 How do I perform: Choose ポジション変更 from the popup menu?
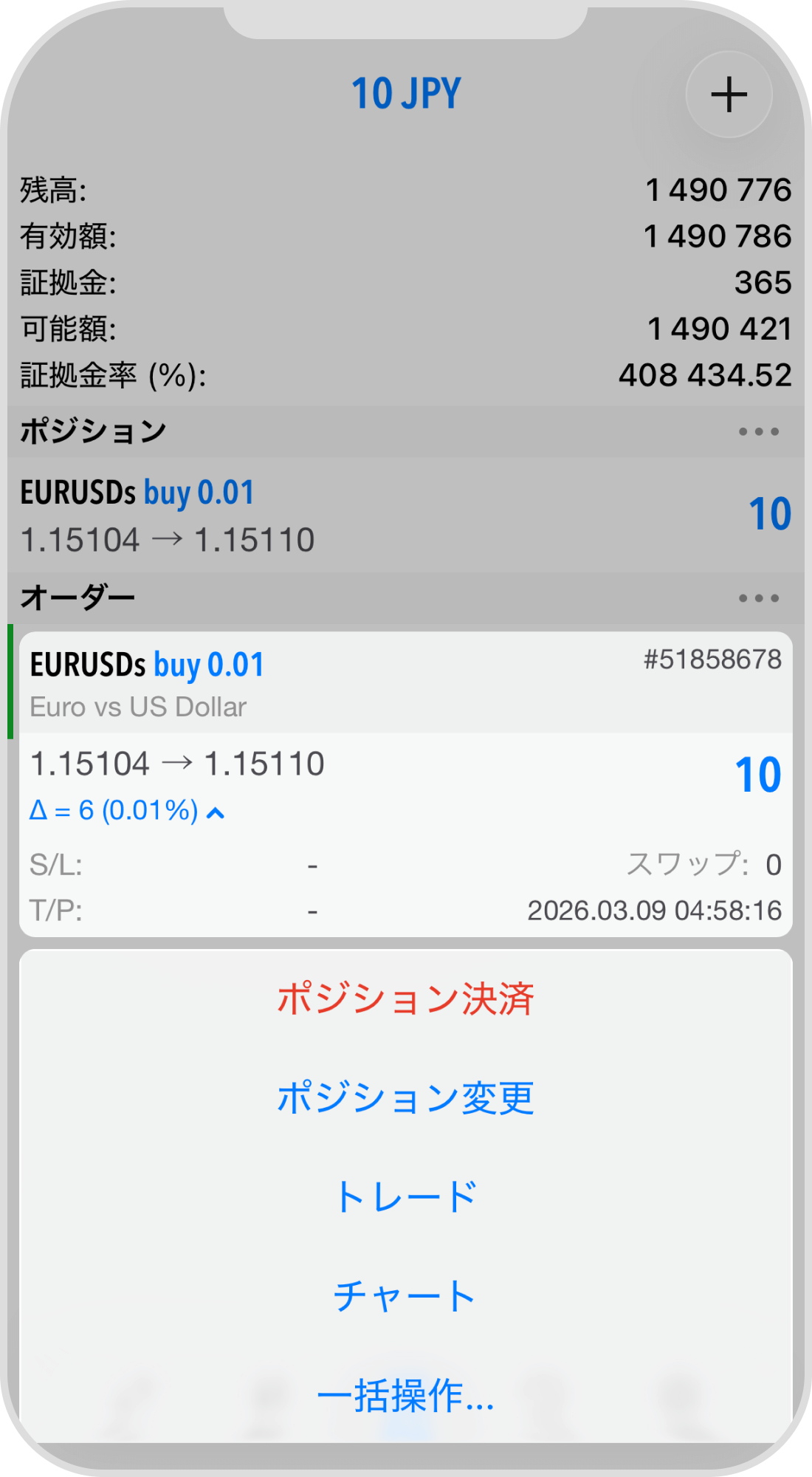[x=406, y=1098]
